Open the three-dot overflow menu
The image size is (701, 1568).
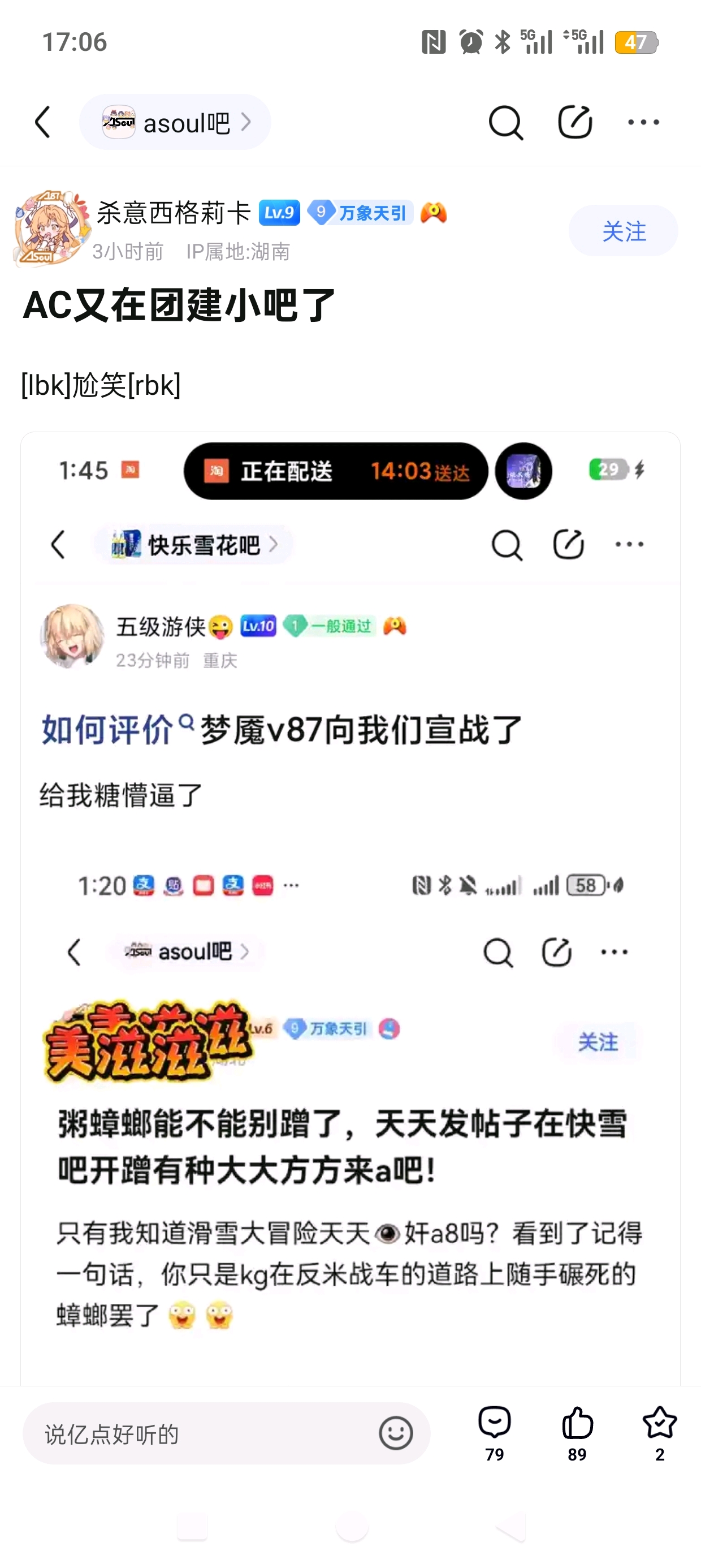point(643,122)
